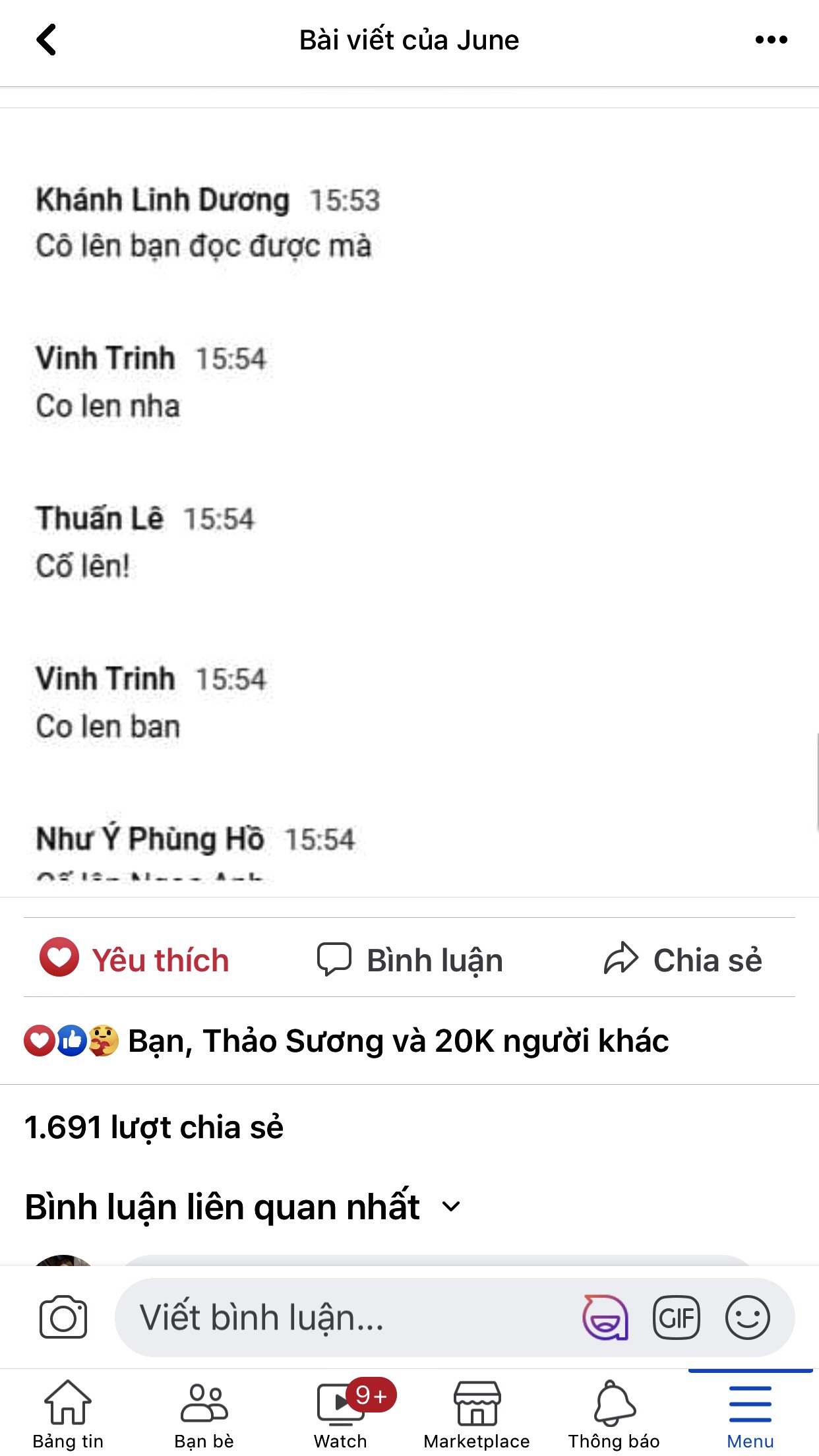The height and width of the screenshot is (1456, 819).
Task: Attach a photo with the camera icon
Action: tap(63, 1318)
